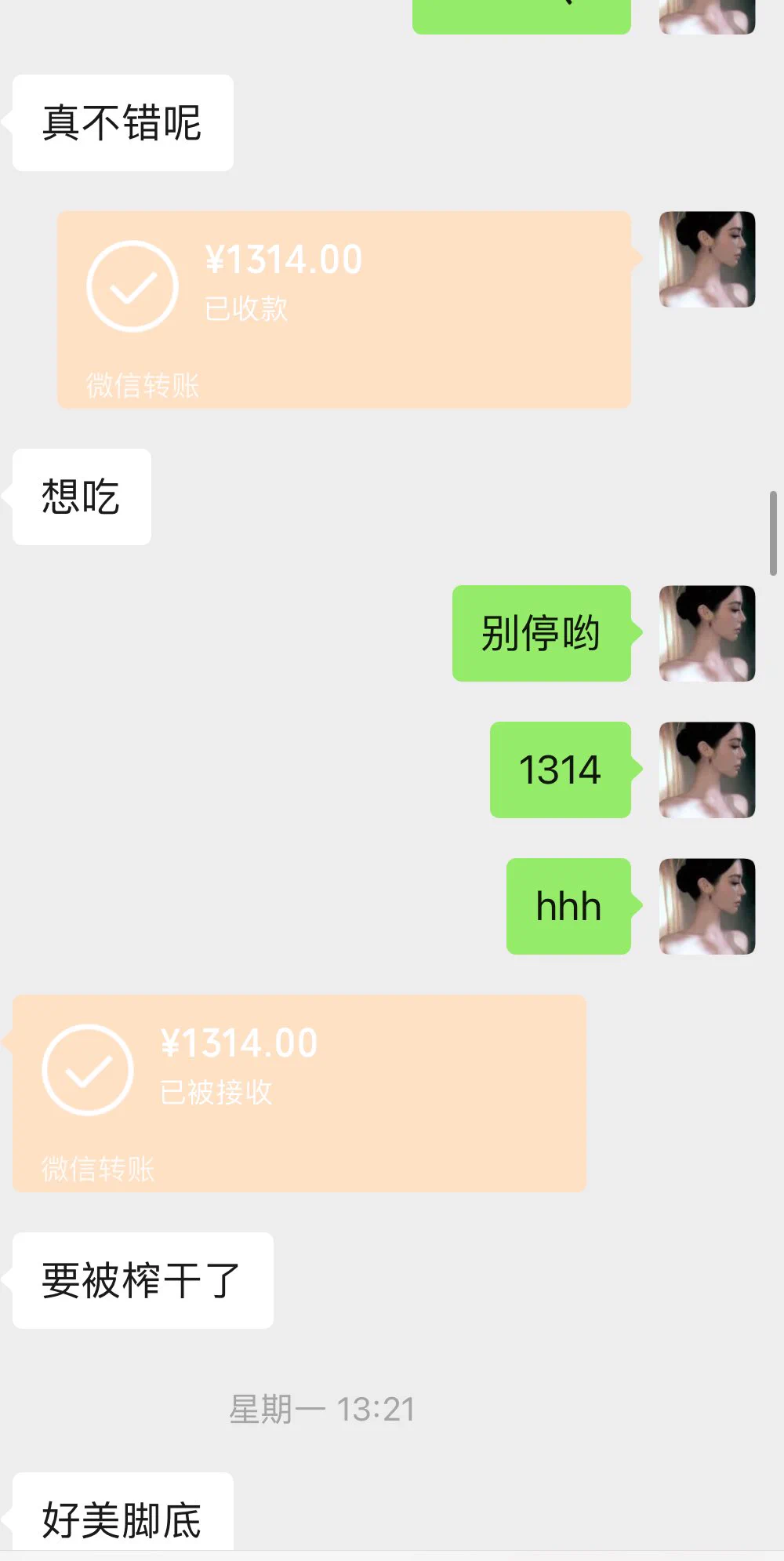
Task: Open profile from avatar beside 1314 message
Action: coord(706,770)
